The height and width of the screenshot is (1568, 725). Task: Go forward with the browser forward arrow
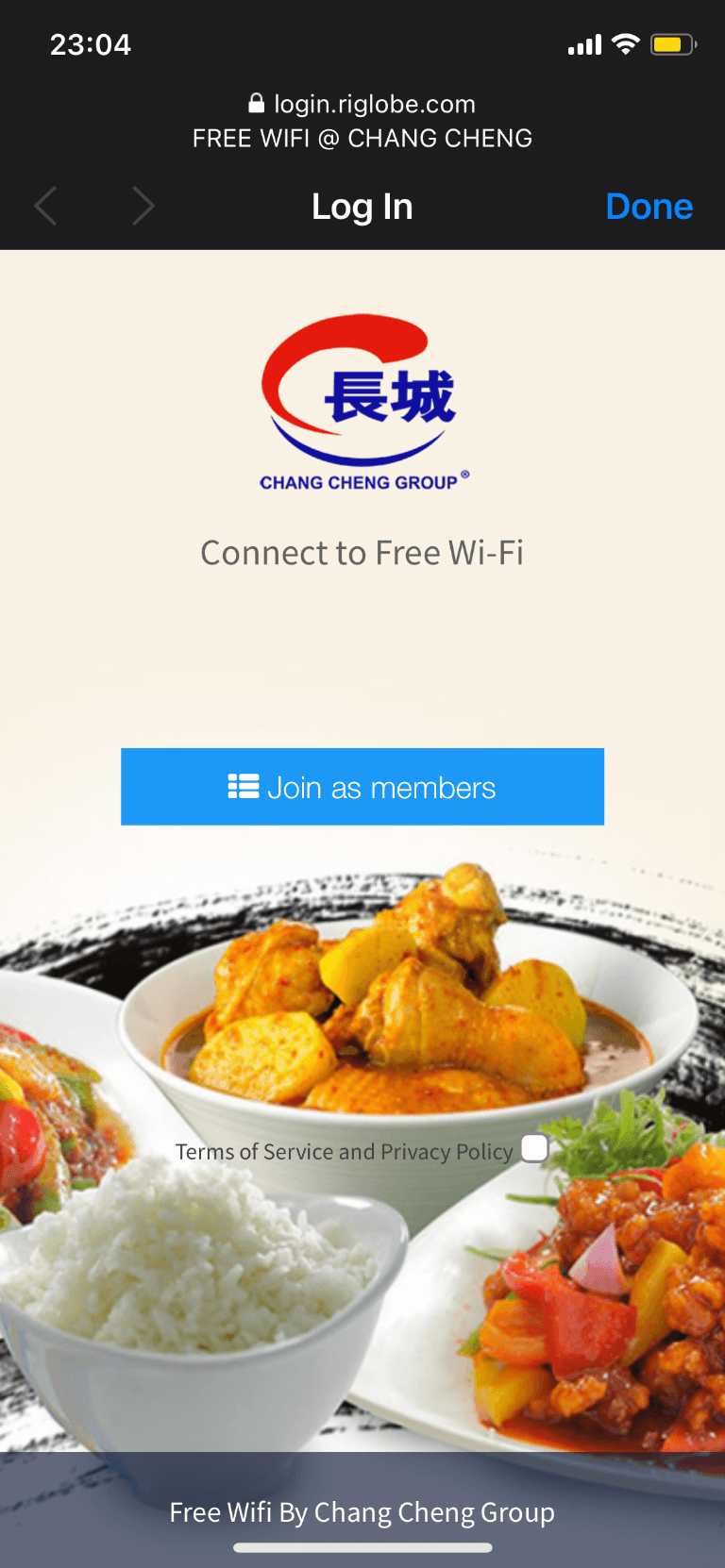[x=143, y=207]
